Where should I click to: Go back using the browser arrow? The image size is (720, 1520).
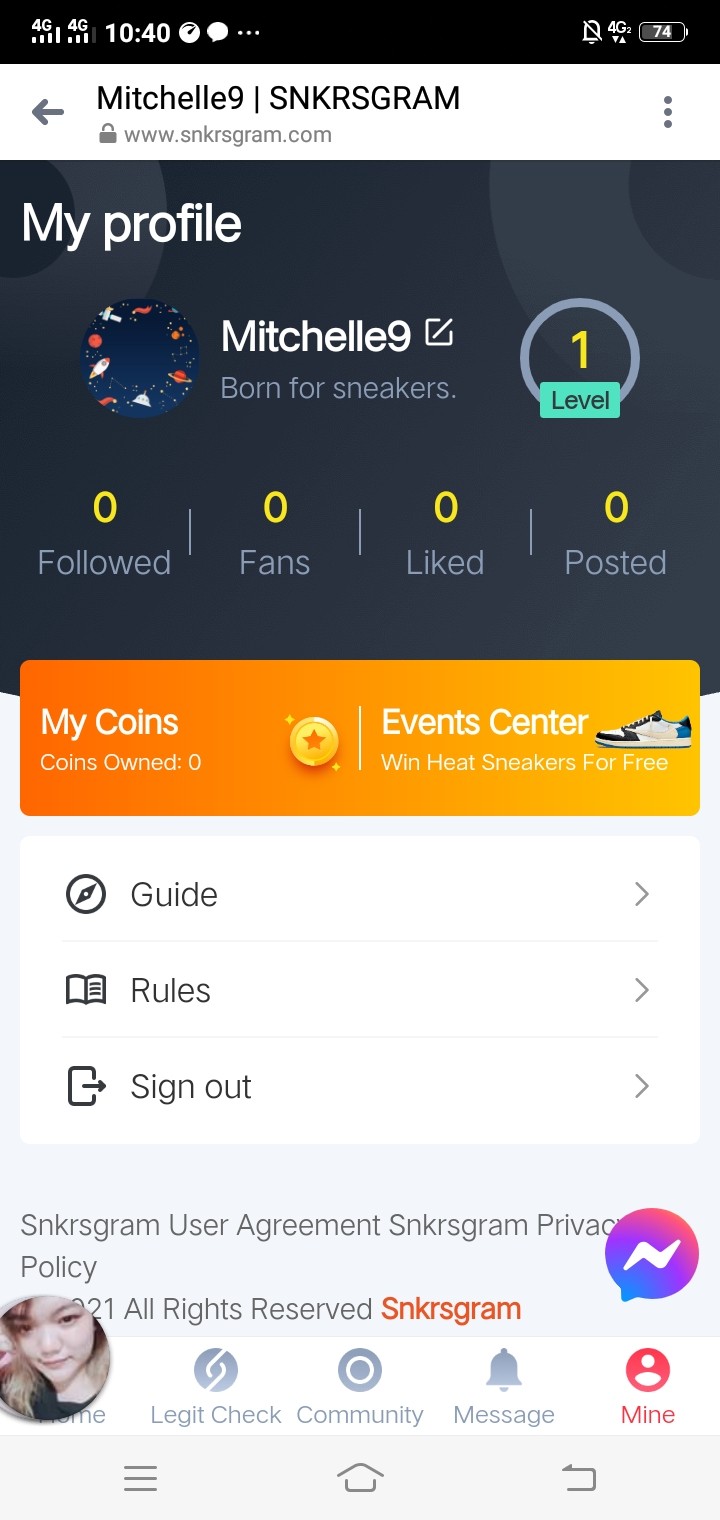pos(48,112)
